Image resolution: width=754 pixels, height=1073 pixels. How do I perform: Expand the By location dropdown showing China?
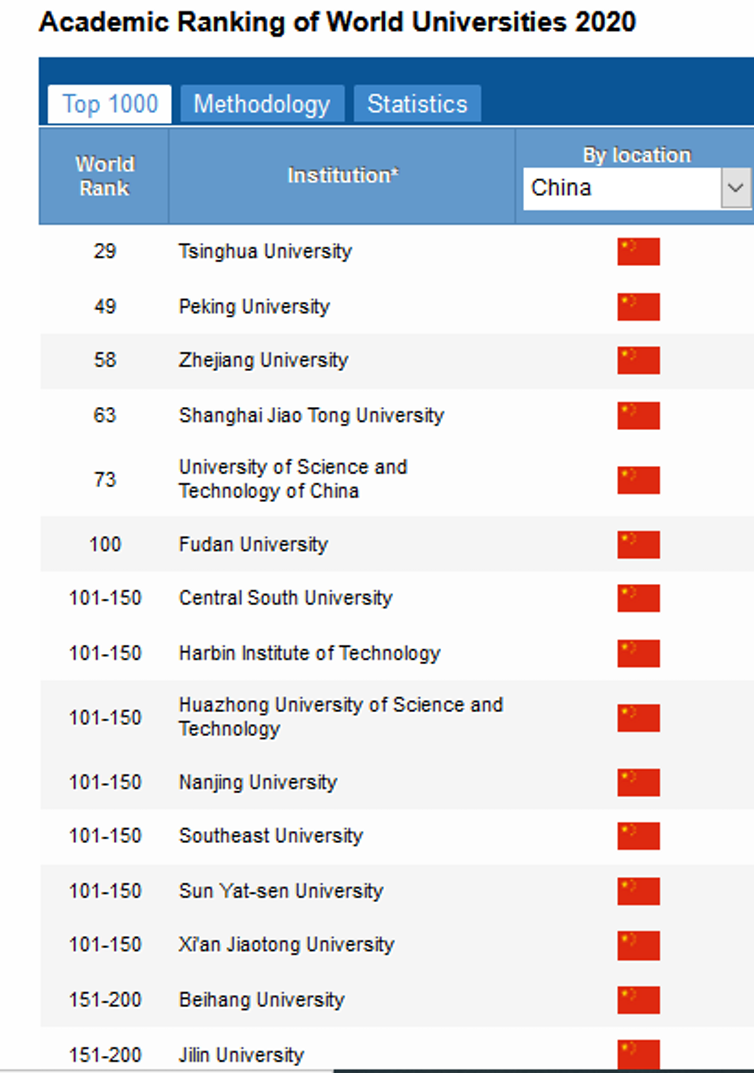tap(736, 188)
